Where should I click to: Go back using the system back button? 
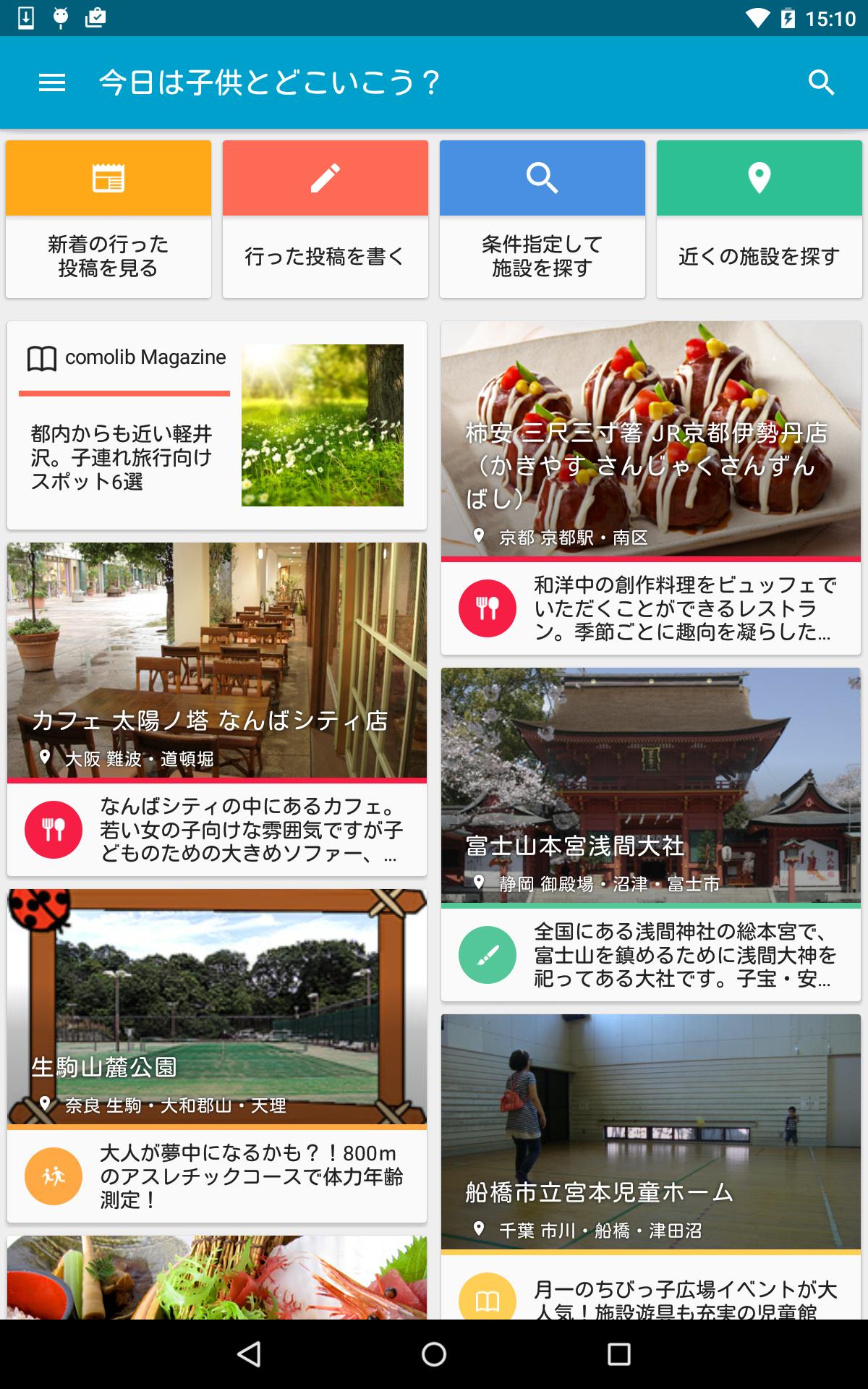[249, 1354]
